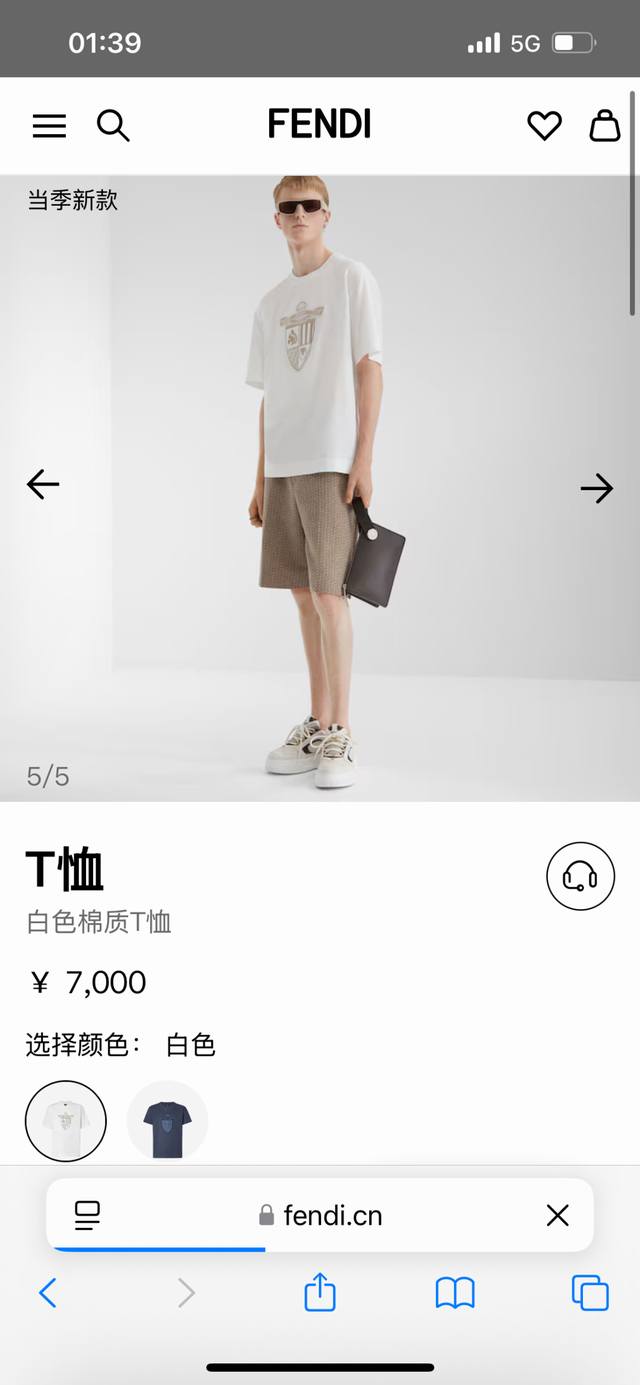Share this page from Safari toolbar
Viewport: 640px width, 1385px height.
point(320,1292)
